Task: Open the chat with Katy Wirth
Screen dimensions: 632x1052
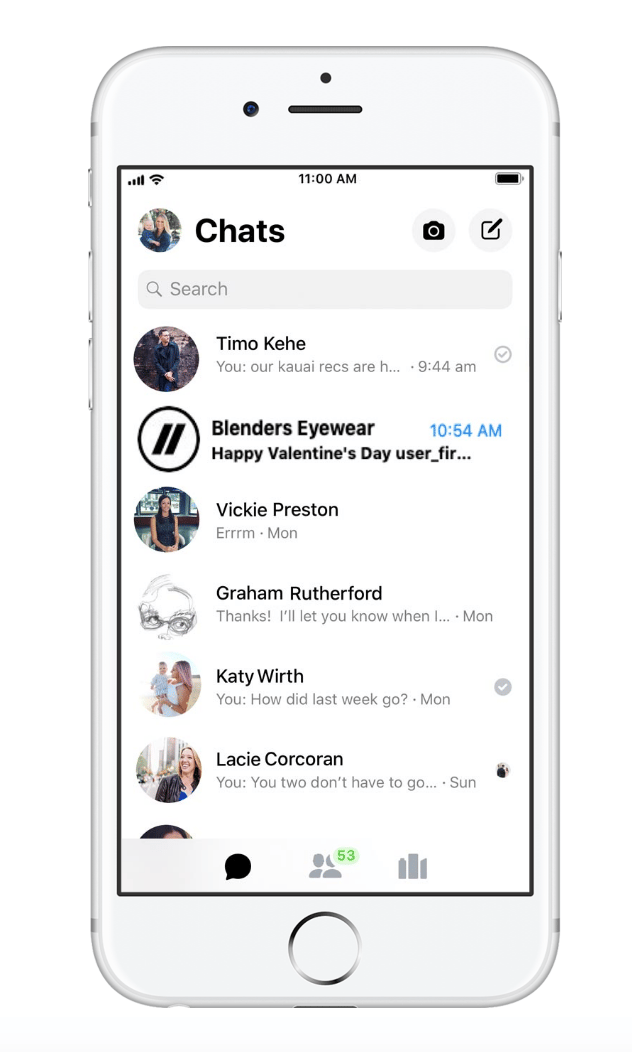Action: point(325,686)
